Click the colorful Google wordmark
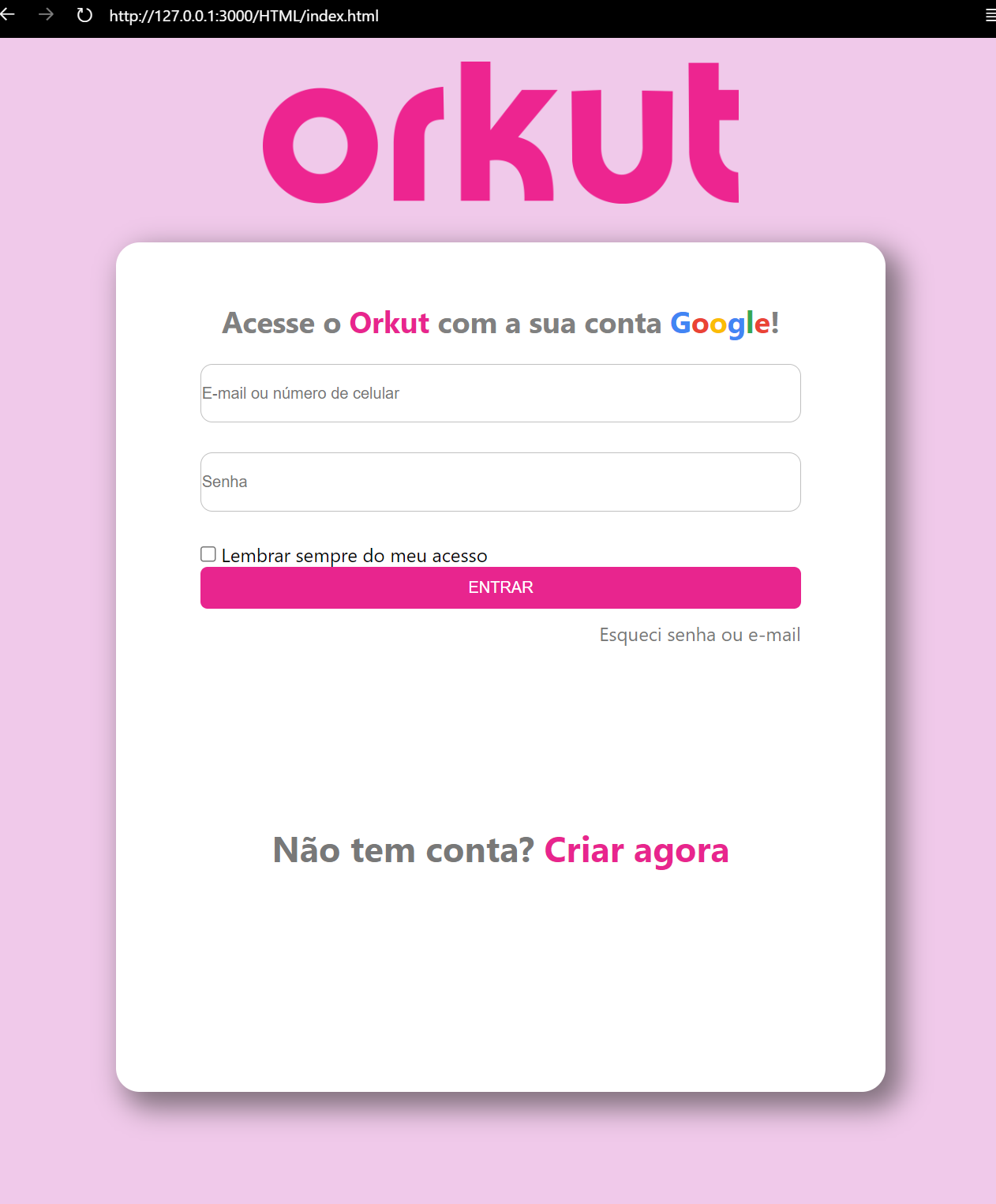Screen dimensions: 996x1204 click(719, 323)
